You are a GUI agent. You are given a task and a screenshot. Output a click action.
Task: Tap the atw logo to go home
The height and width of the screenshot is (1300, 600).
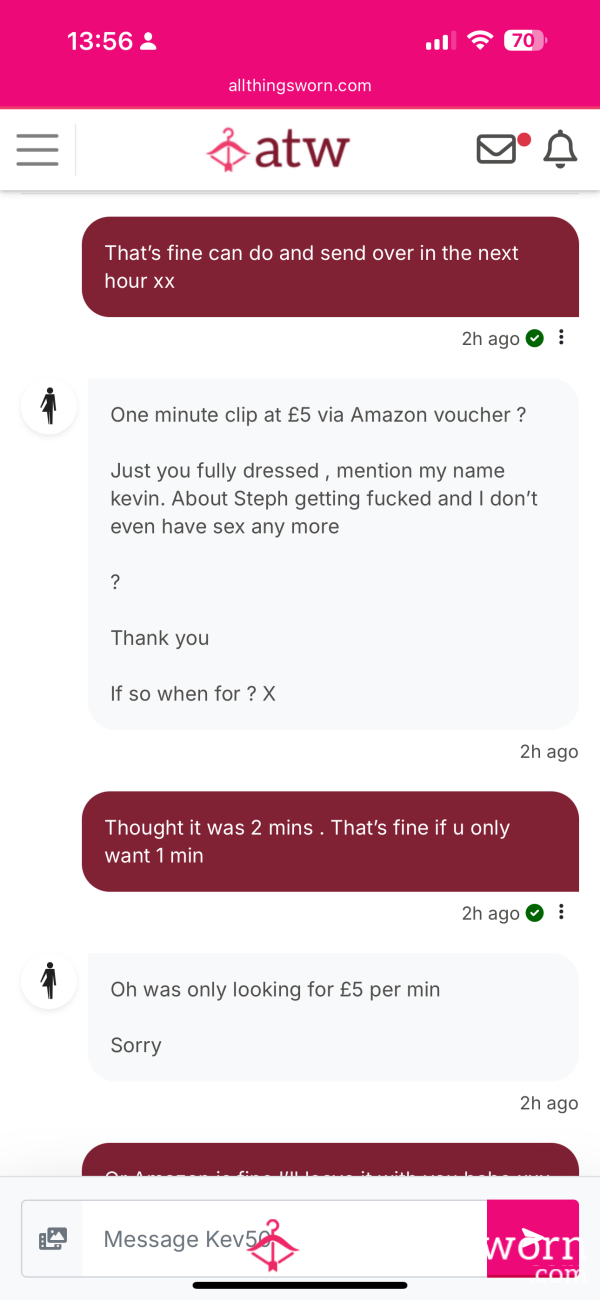pos(278,149)
